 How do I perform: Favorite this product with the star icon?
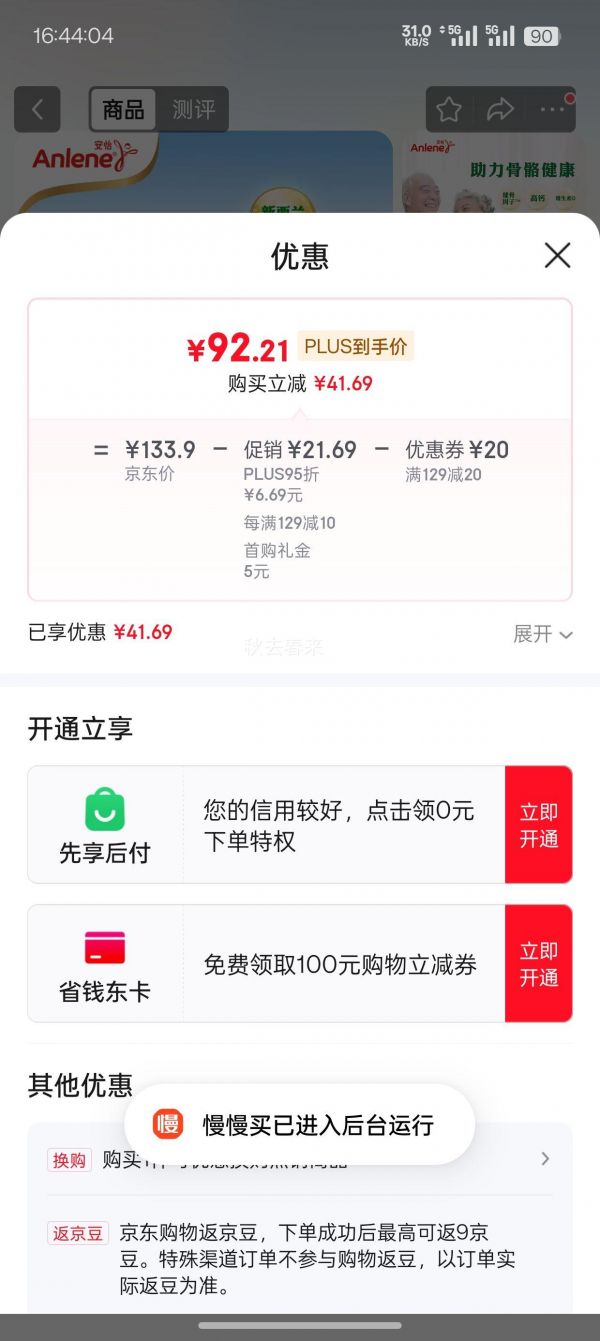pyautogui.click(x=449, y=109)
